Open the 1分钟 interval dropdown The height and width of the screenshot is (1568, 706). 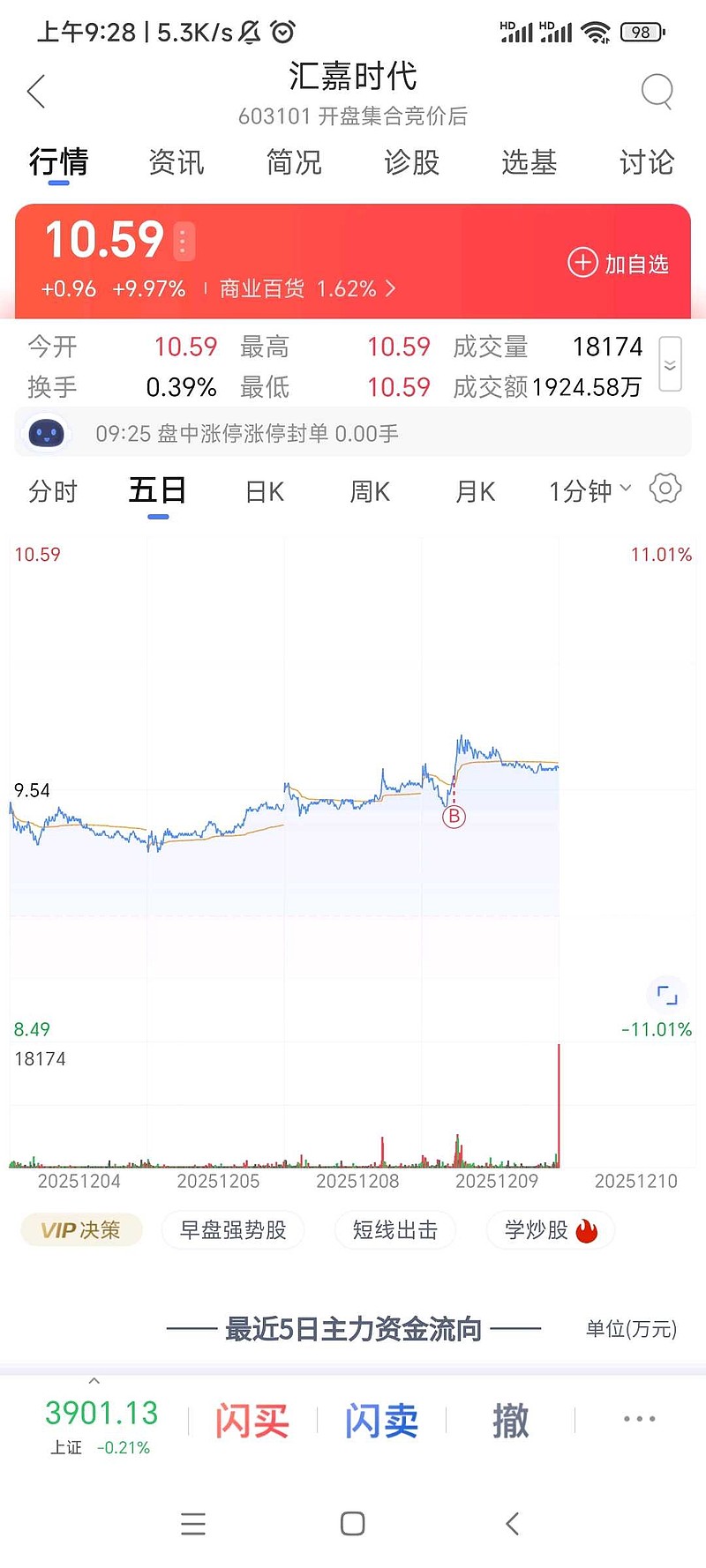click(x=590, y=491)
